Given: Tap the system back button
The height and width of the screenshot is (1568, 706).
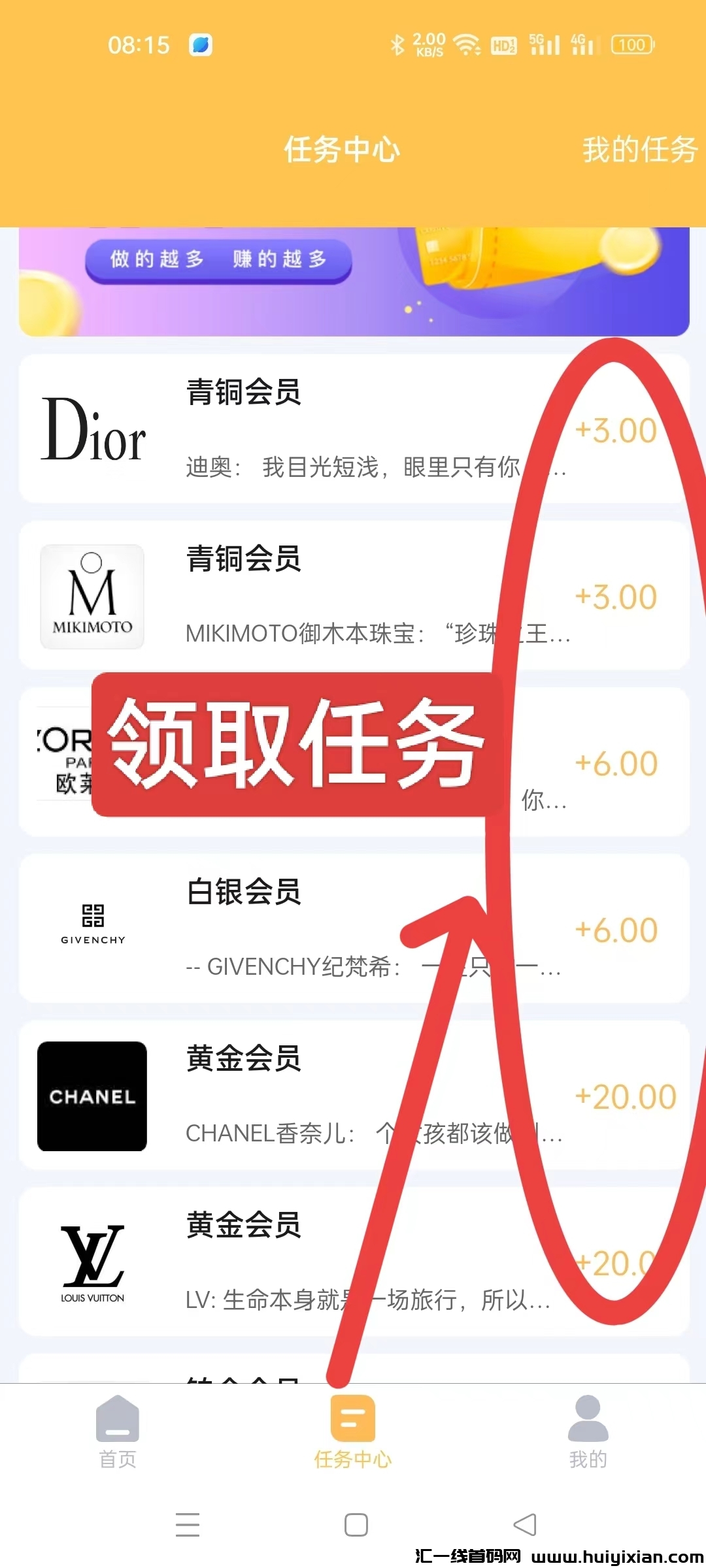Looking at the screenshot, I should pyautogui.click(x=525, y=1525).
